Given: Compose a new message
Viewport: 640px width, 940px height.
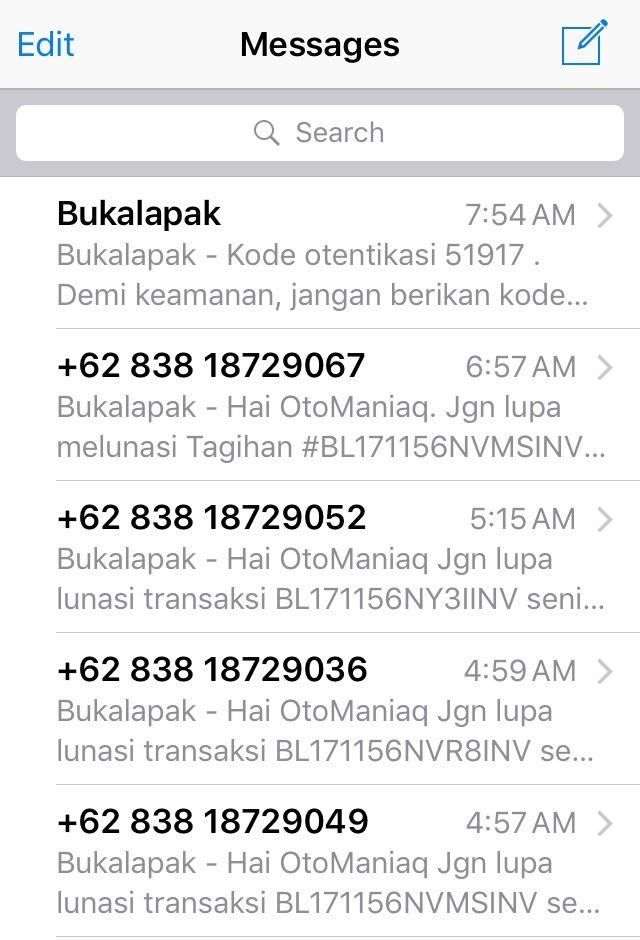Looking at the screenshot, I should 584,44.
